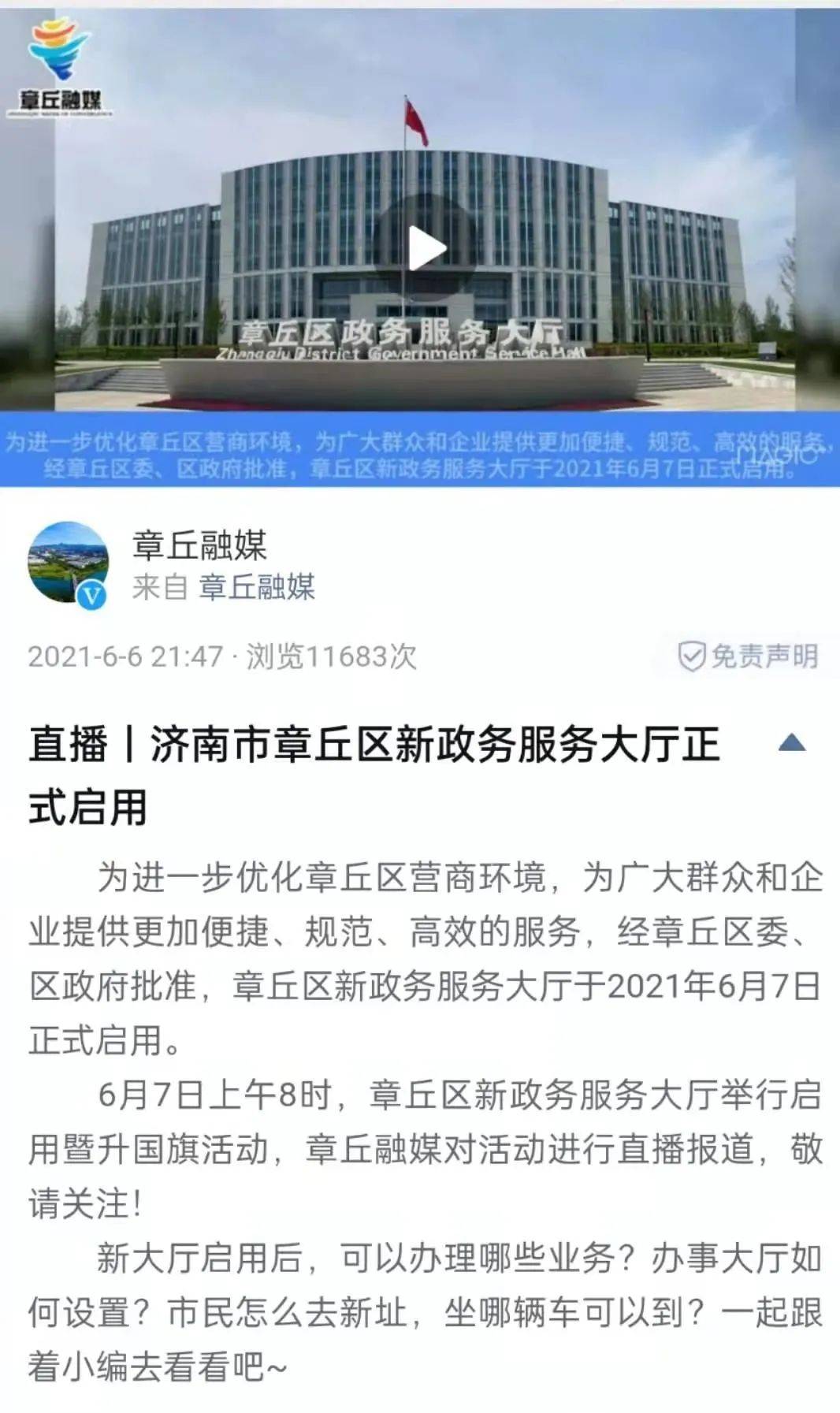The width and height of the screenshot is (840, 1413).
Task: Open the 免责声明 disclaimer
Action: coord(748,656)
